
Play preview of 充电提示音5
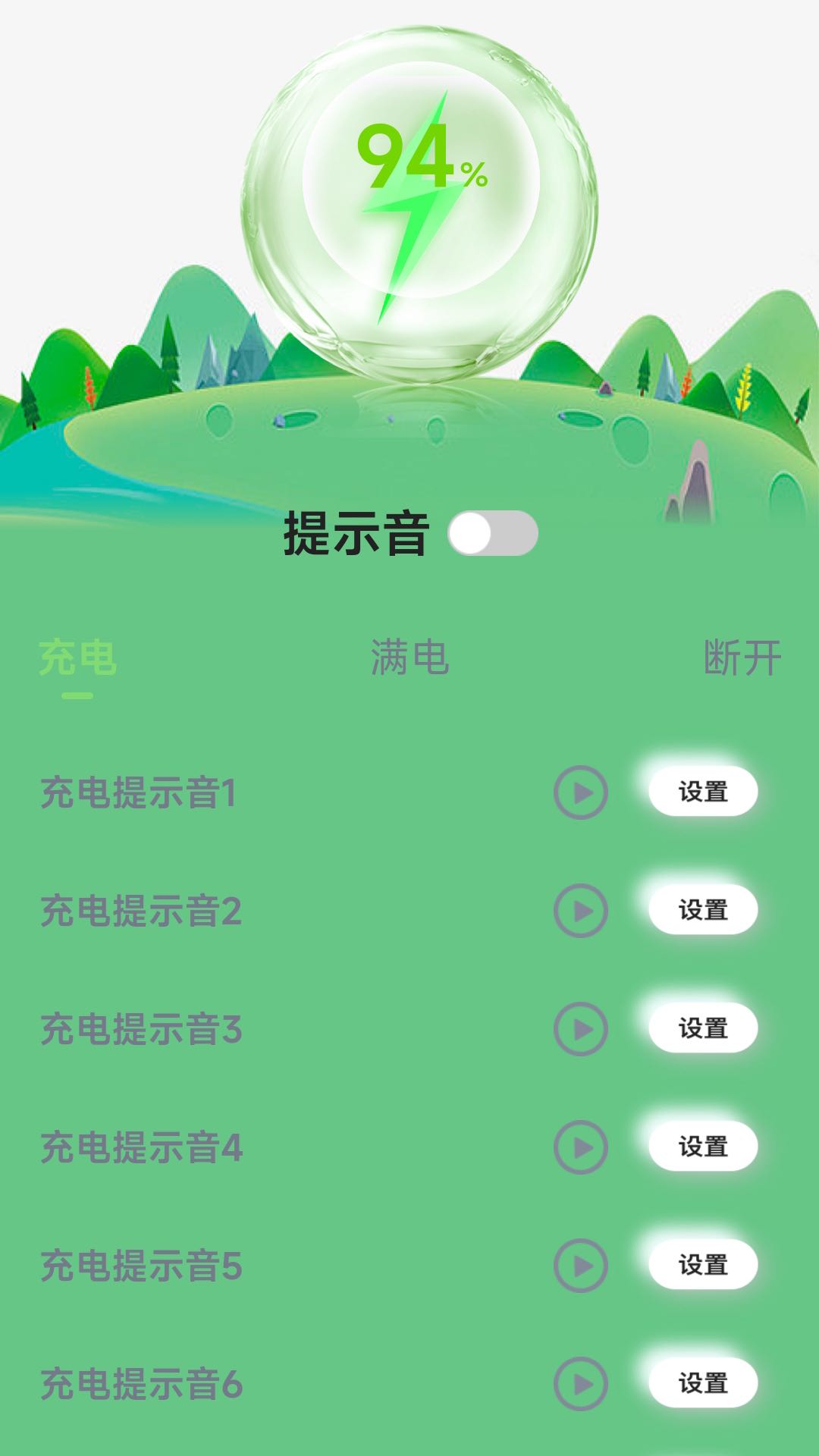(581, 1266)
